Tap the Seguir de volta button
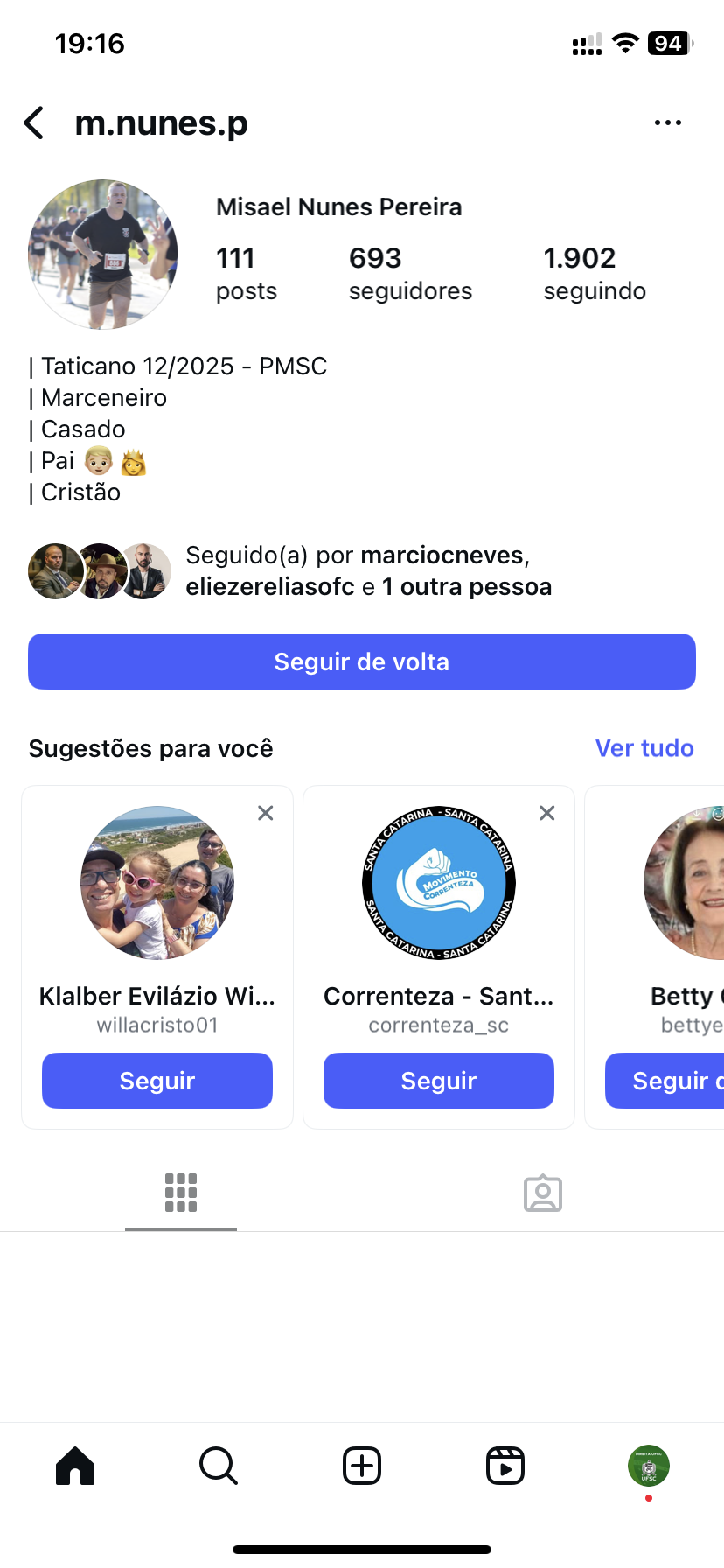 coord(362,661)
